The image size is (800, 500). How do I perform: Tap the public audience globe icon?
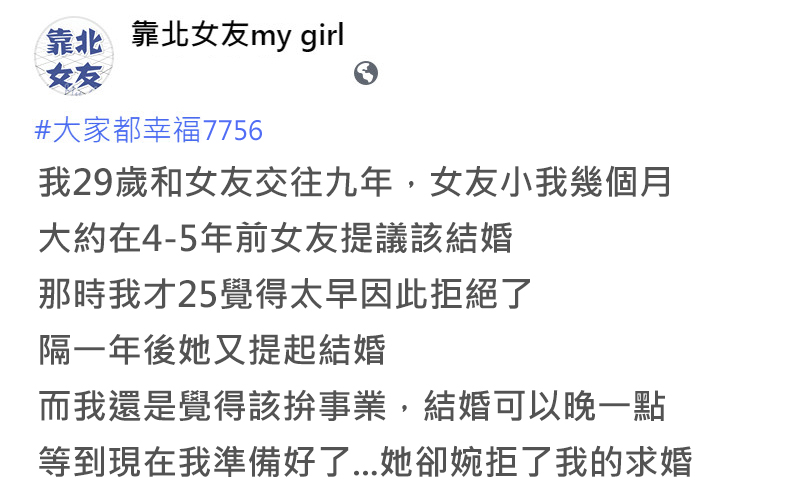(x=366, y=73)
